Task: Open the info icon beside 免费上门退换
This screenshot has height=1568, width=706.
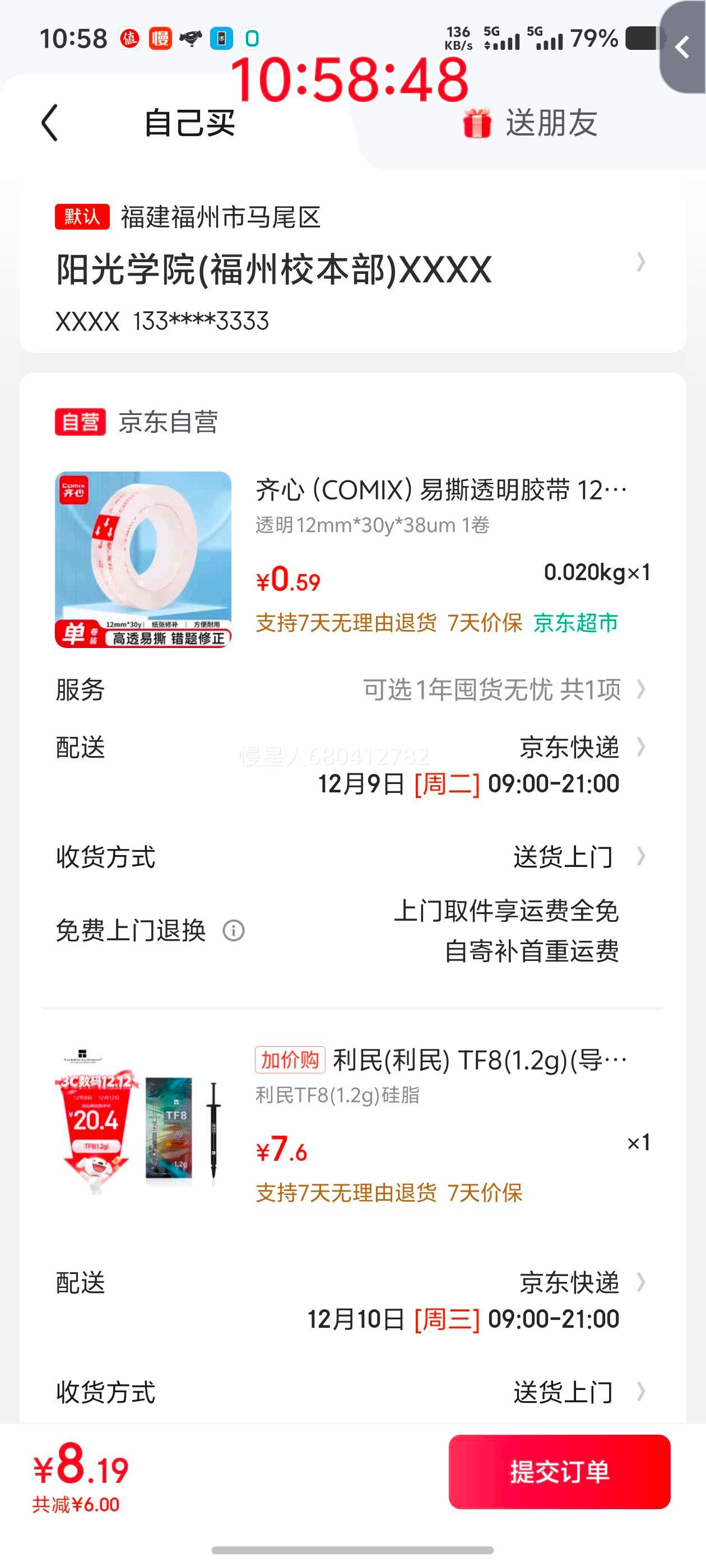Action: click(x=233, y=931)
